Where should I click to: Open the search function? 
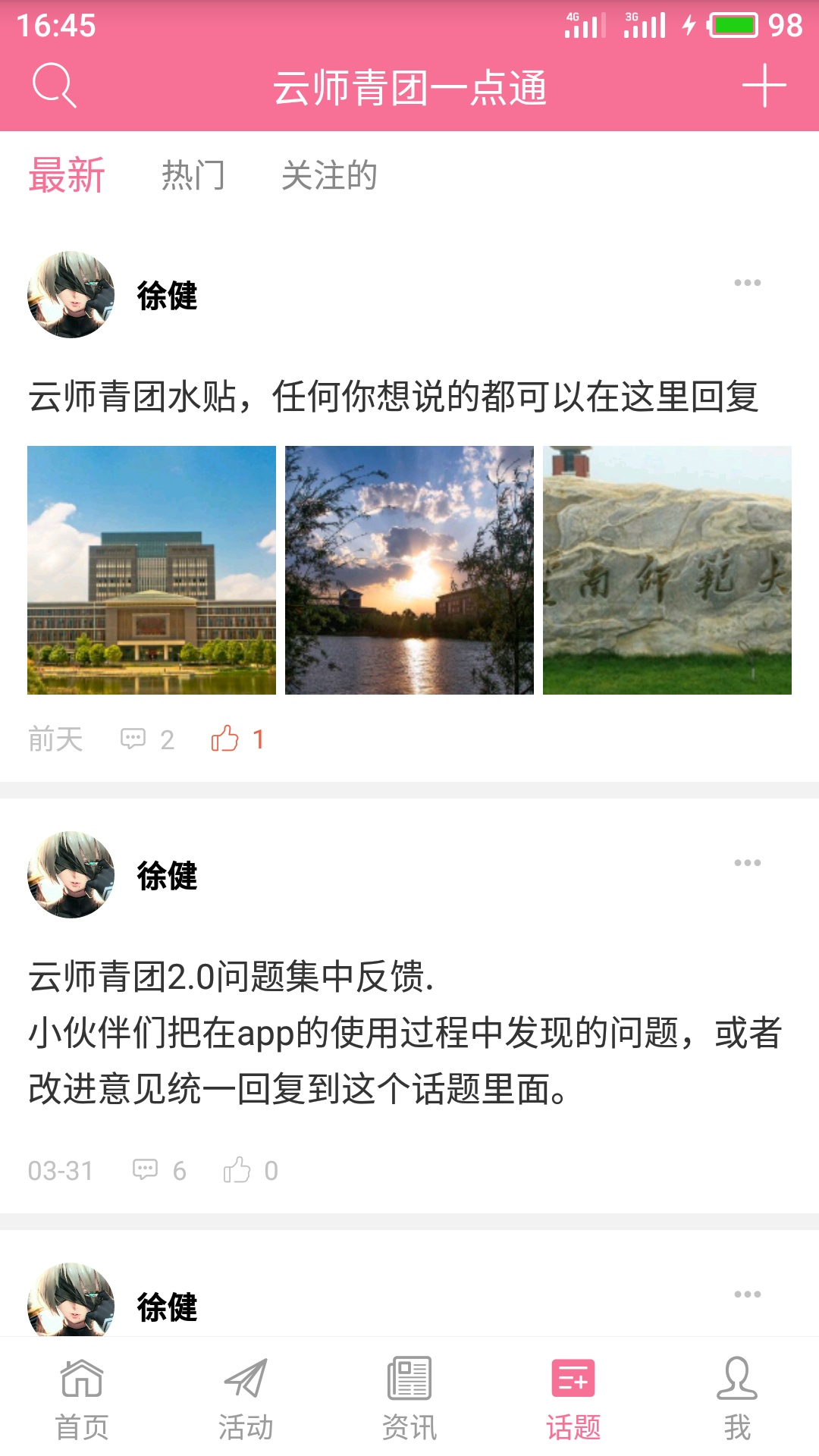[55, 86]
